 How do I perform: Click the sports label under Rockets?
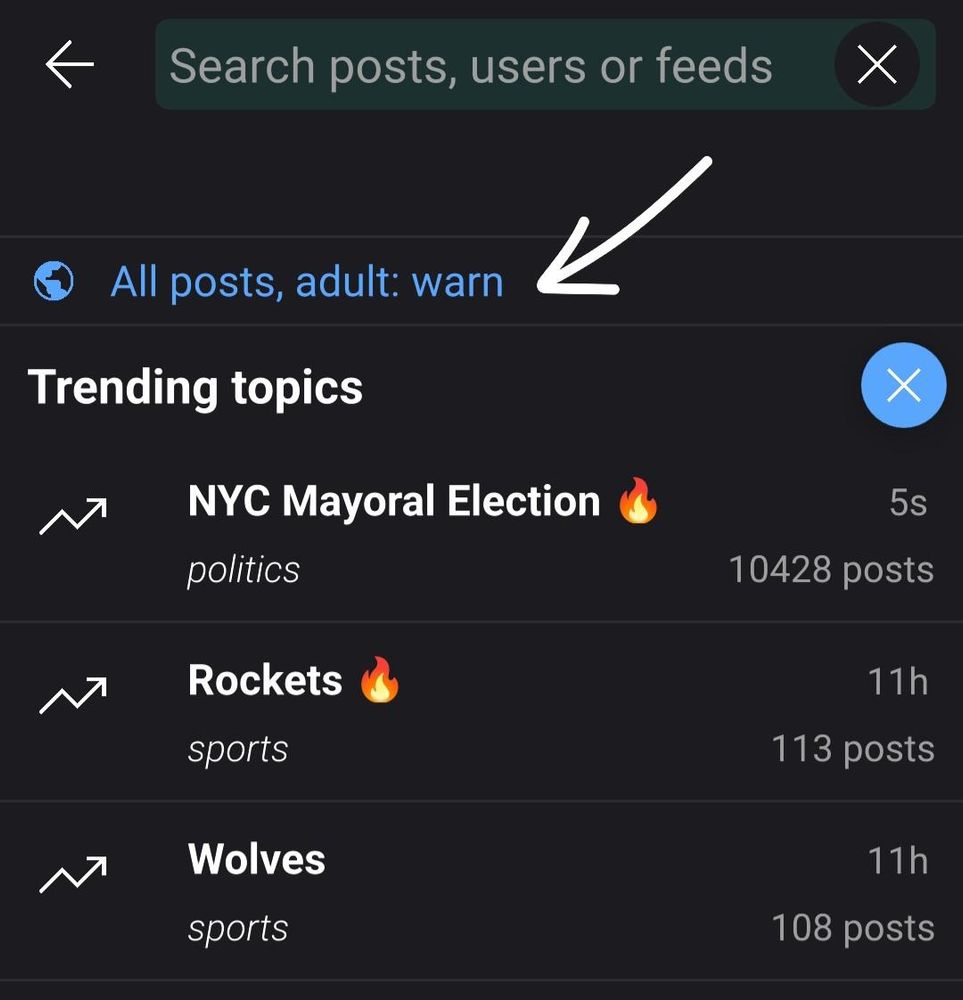tap(237, 747)
